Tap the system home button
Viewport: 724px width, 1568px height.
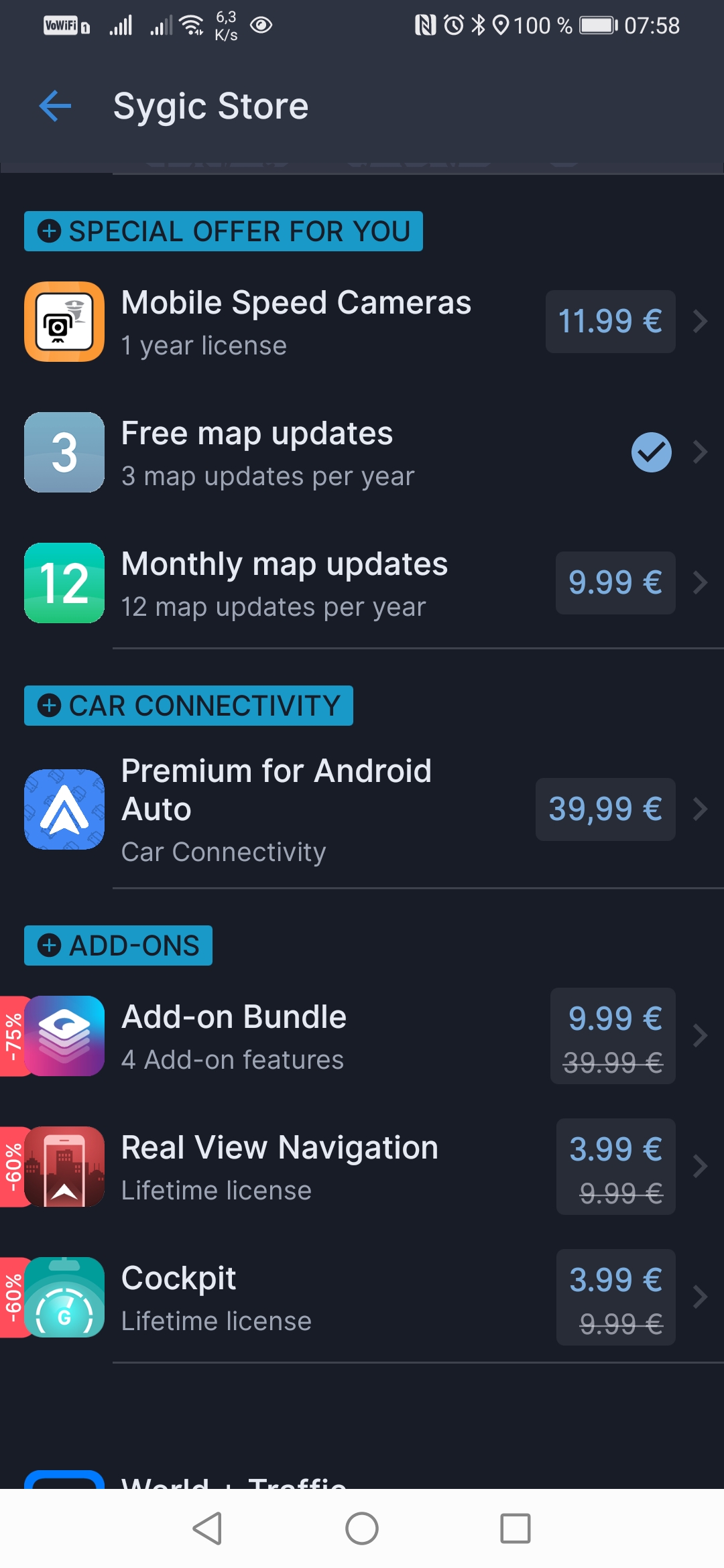[x=362, y=1528]
